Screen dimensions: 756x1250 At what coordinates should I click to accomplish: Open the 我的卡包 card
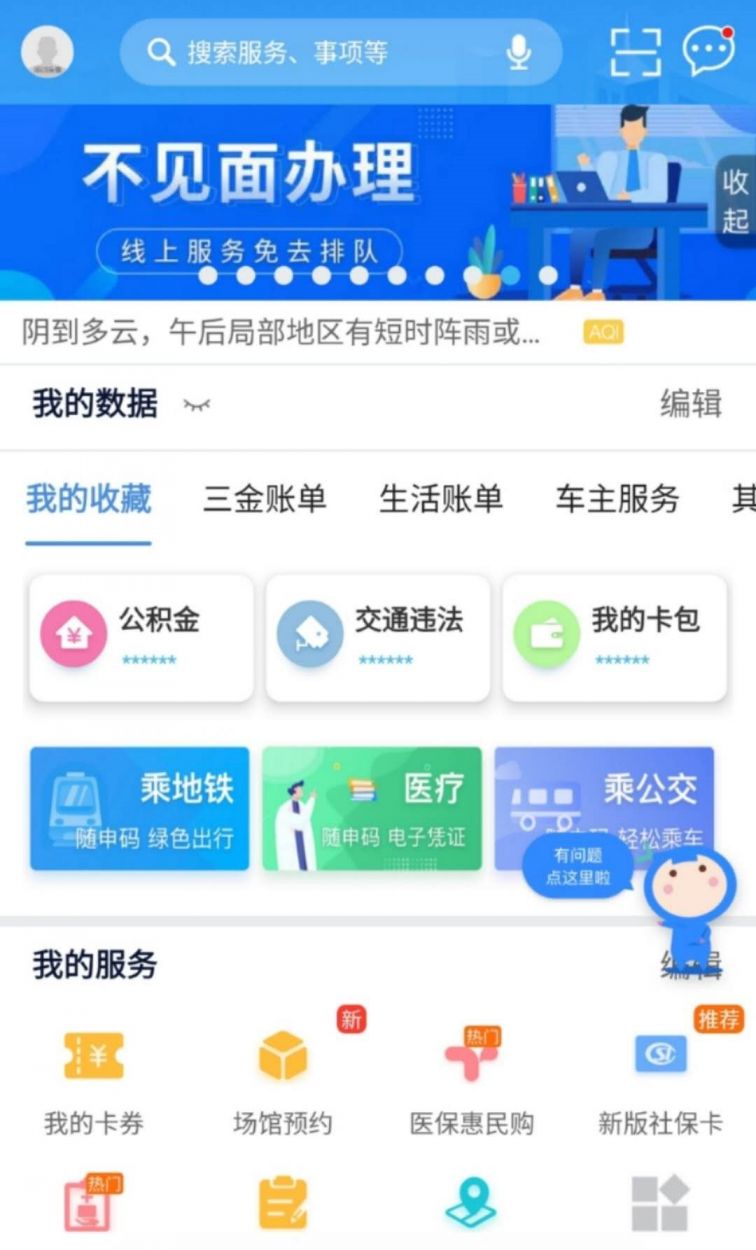pyautogui.click(x=614, y=638)
